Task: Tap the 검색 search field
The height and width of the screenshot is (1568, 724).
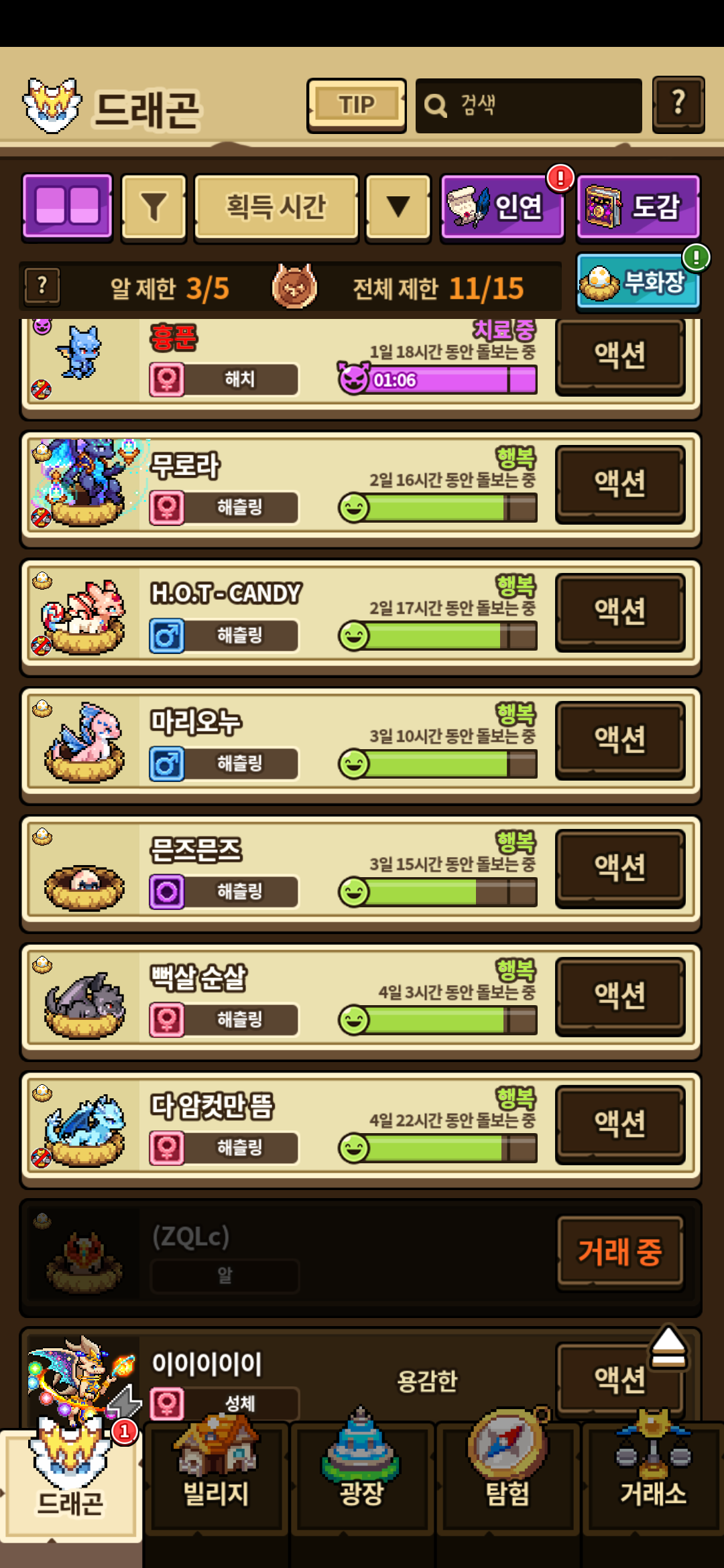Action: [x=528, y=105]
